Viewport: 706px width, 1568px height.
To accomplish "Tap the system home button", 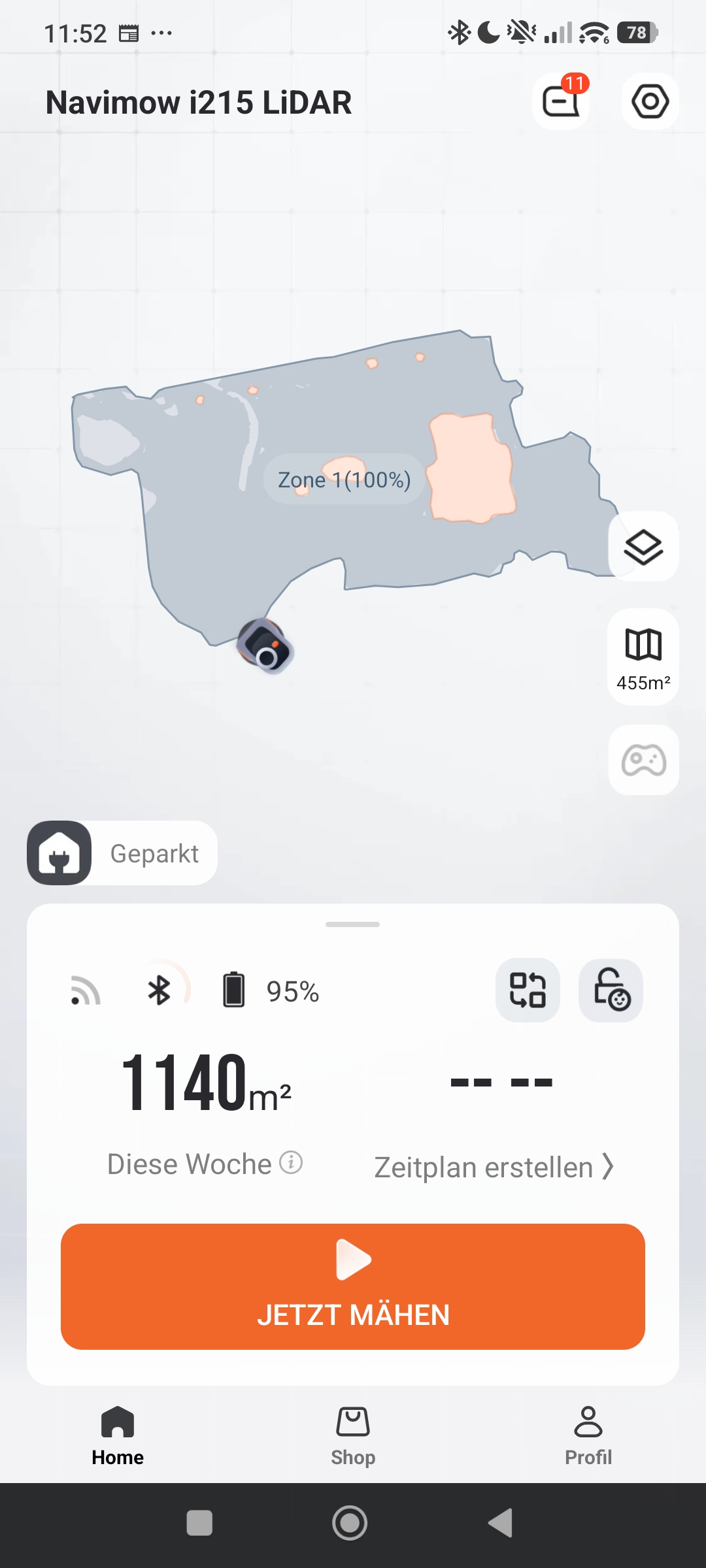I will point(350,1524).
